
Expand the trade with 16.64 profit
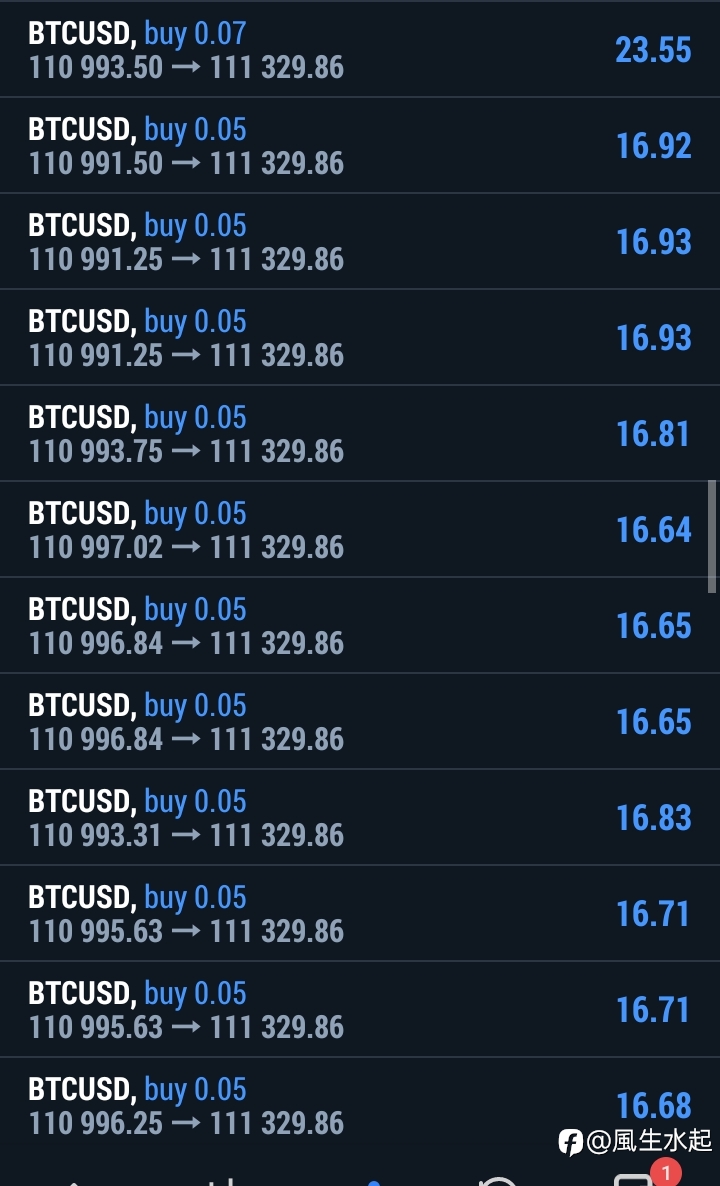pos(360,529)
